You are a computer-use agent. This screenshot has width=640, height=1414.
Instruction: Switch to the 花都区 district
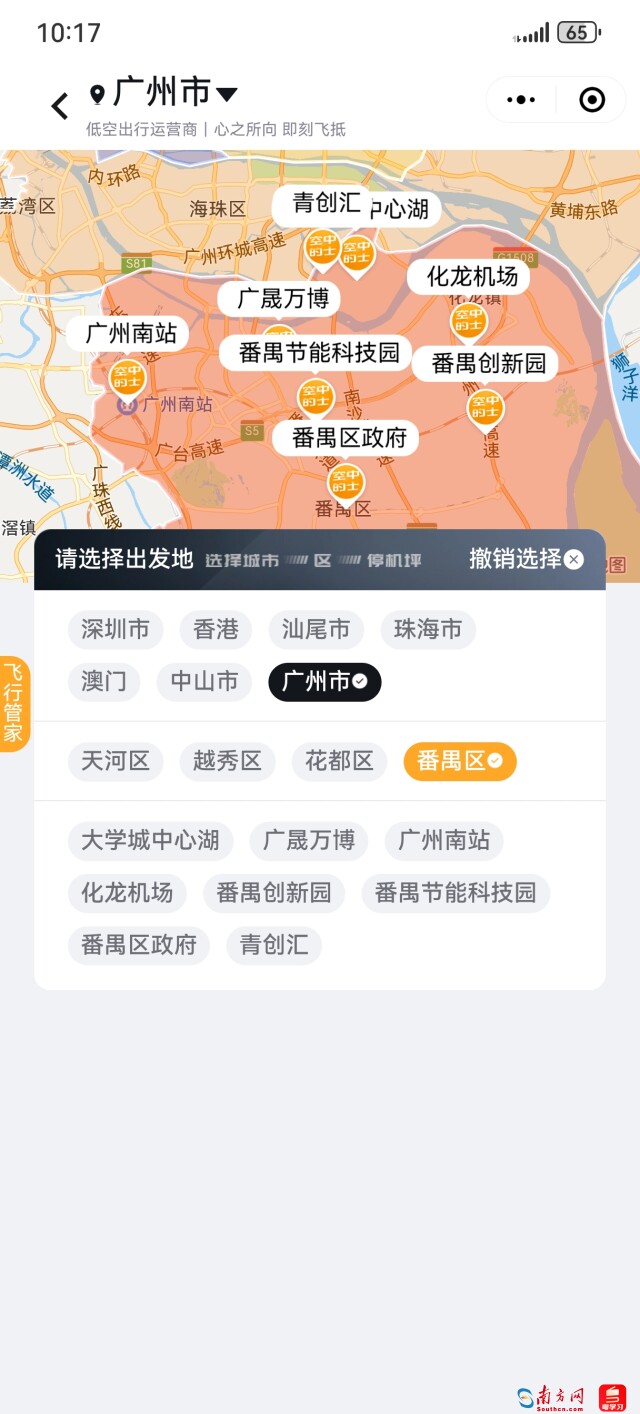(x=339, y=762)
